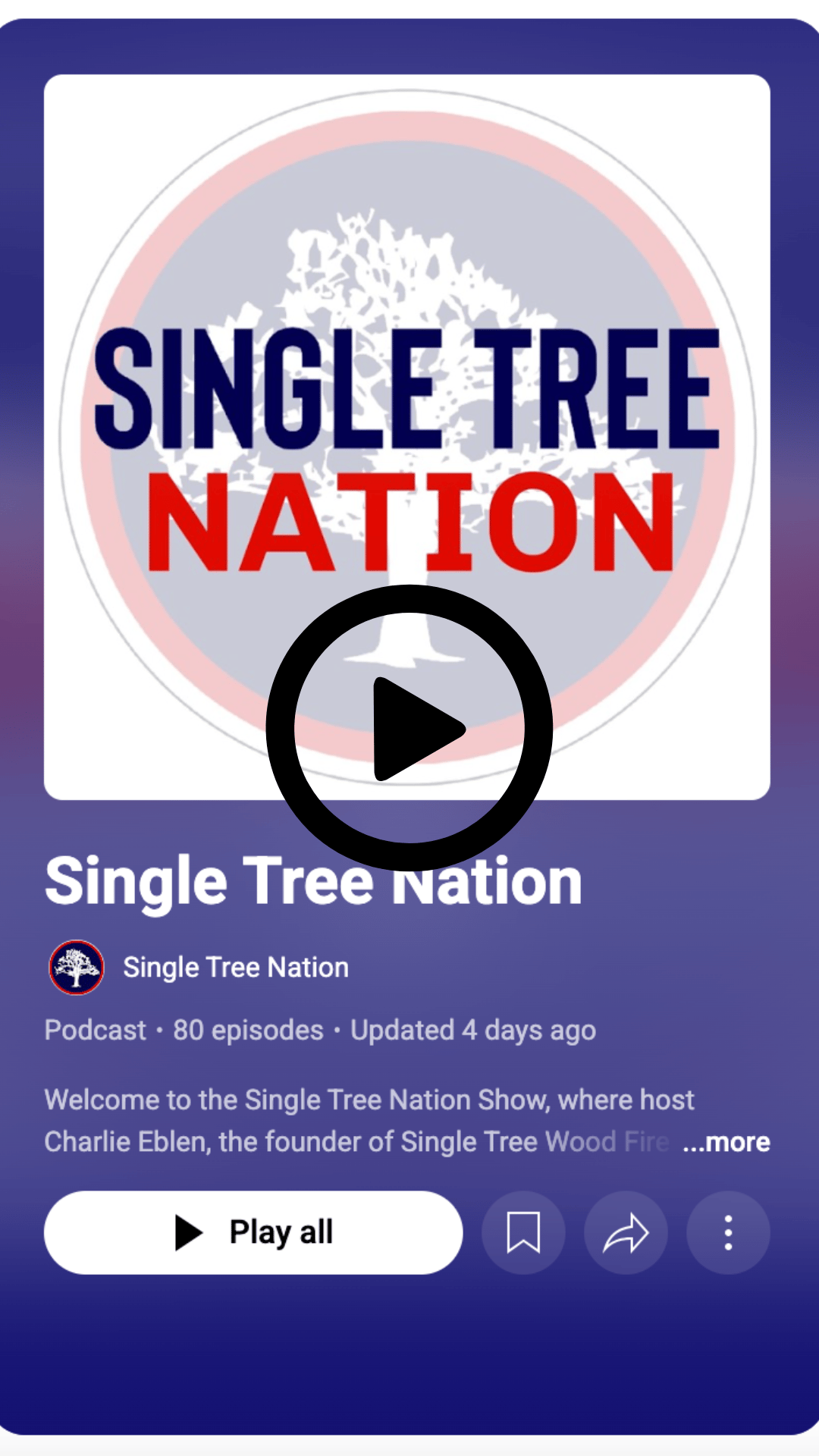This screenshot has height=1456, width=819.
Task: Open the three-dot overflow menu
Action: (728, 1232)
